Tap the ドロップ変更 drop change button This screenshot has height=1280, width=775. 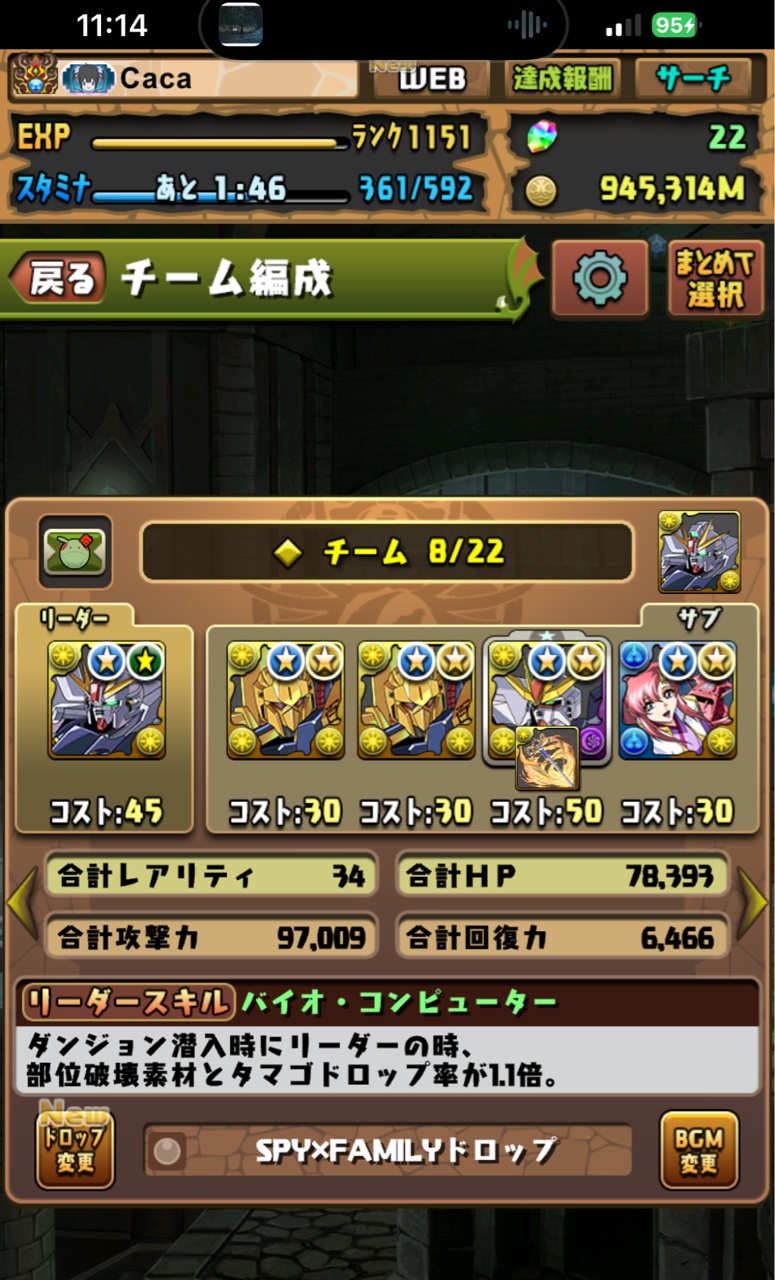click(75, 1150)
